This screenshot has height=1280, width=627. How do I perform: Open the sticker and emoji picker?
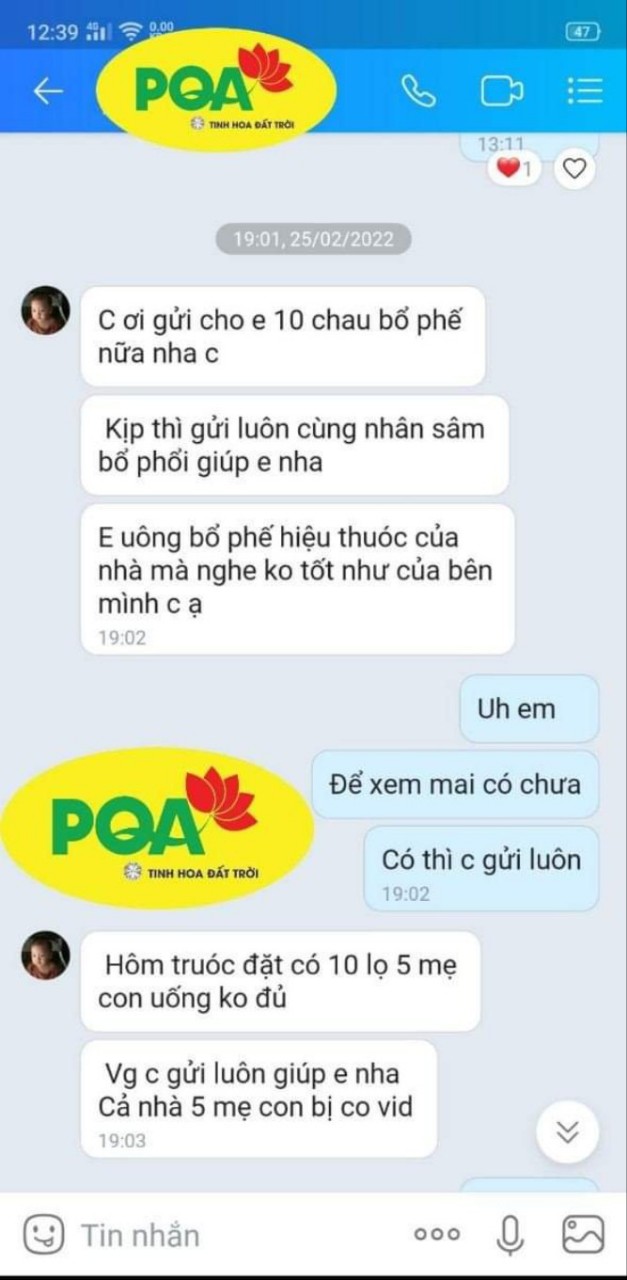click(43, 1235)
